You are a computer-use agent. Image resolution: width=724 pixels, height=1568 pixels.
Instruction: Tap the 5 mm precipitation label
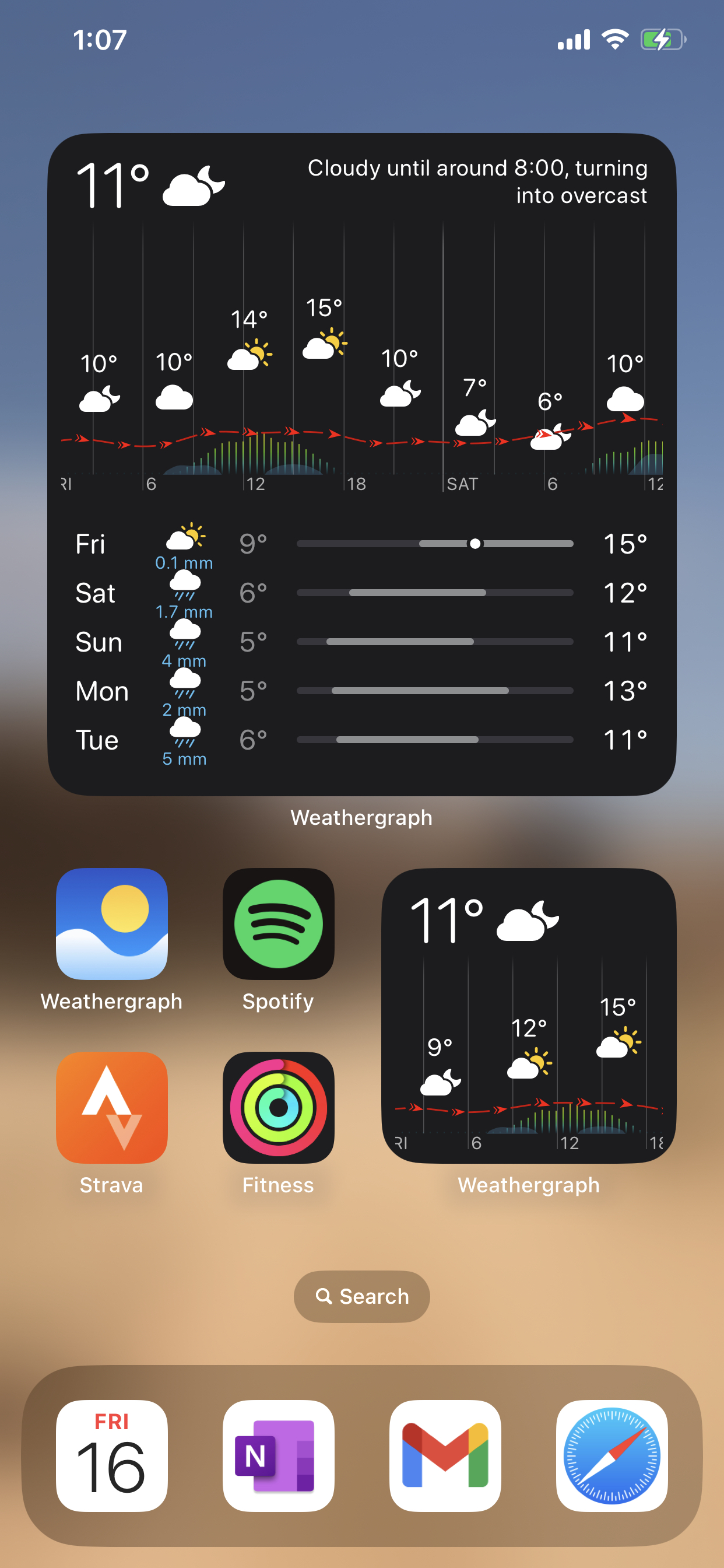pyautogui.click(x=185, y=759)
